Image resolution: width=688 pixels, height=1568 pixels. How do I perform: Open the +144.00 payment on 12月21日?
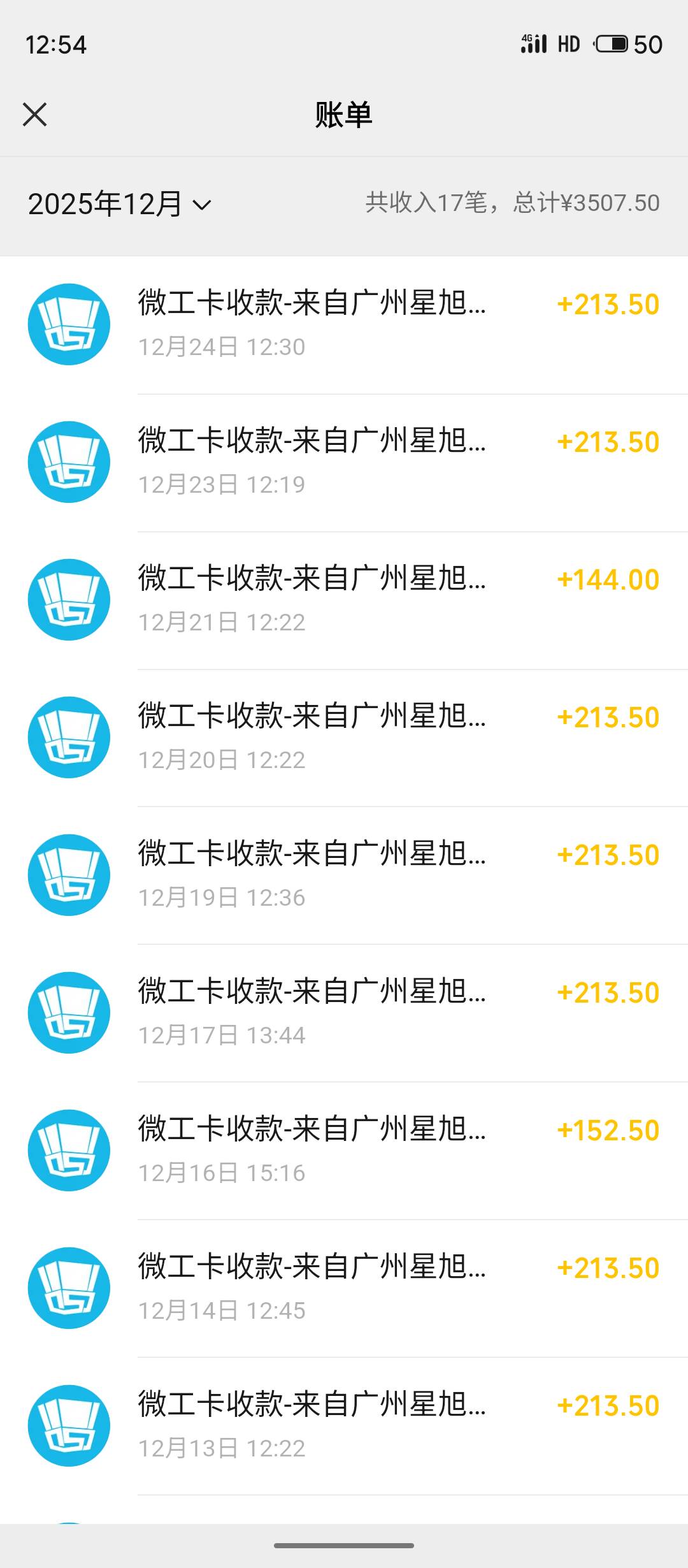[x=344, y=600]
